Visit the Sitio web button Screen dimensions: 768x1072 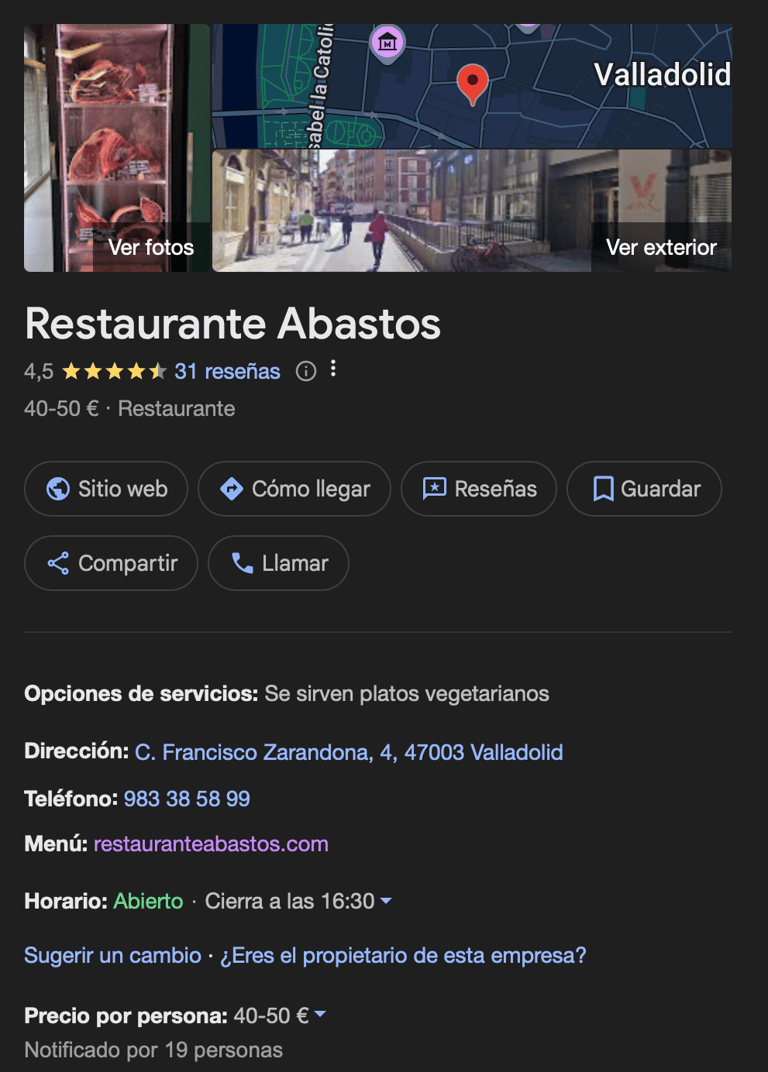106,489
